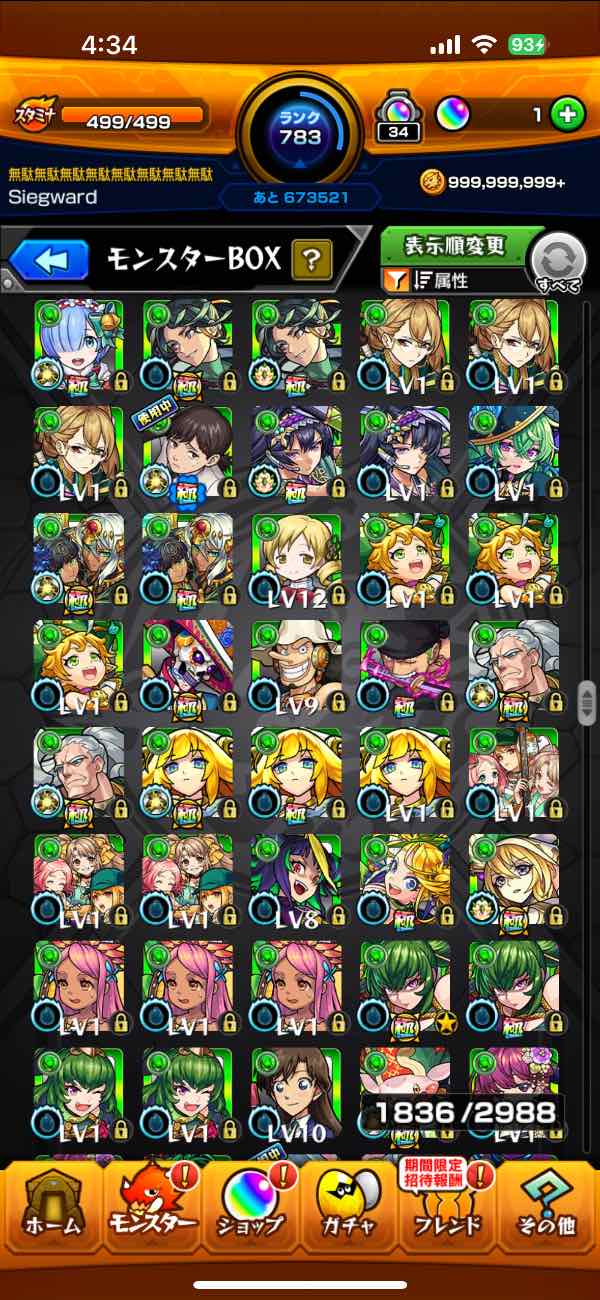Open the monster marked 使用中 in suit
Image resolution: width=600 pixels, height=1300 pixels.
pos(187,452)
